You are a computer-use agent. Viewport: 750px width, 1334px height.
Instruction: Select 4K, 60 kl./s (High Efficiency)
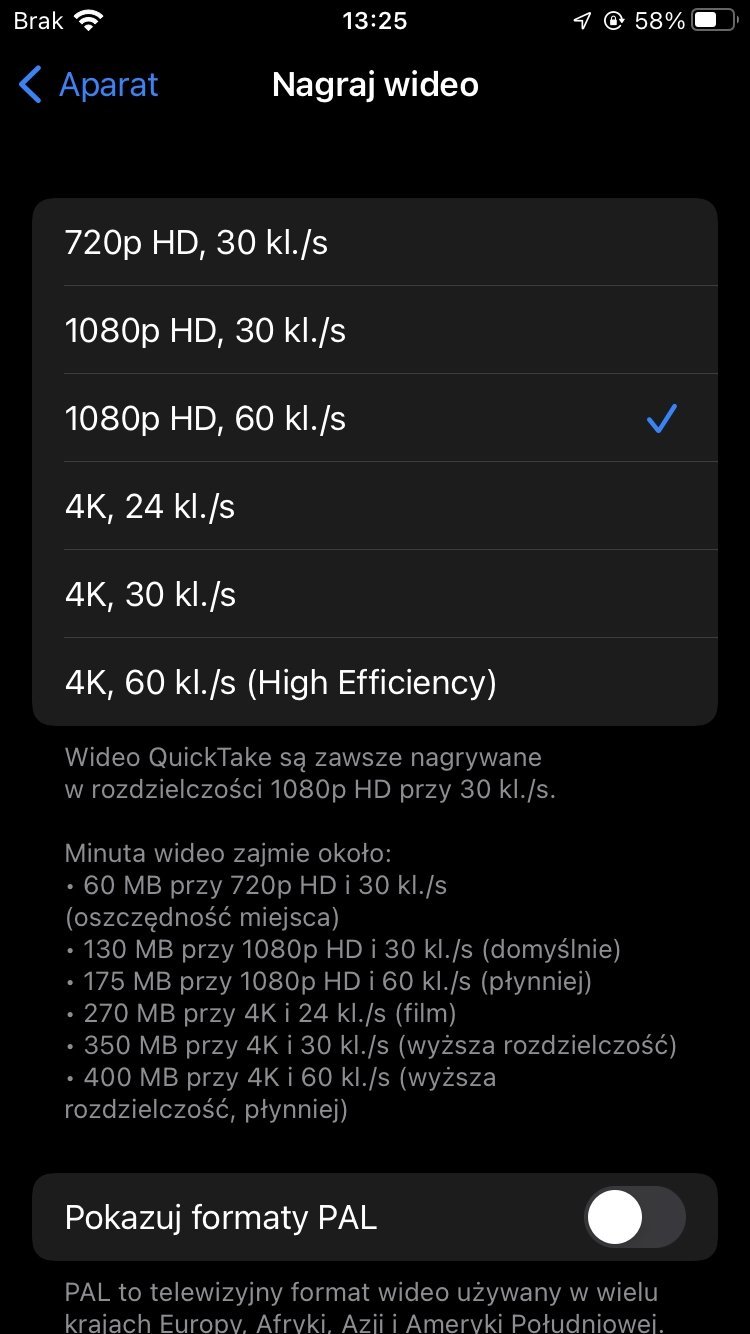coord(375,682)
